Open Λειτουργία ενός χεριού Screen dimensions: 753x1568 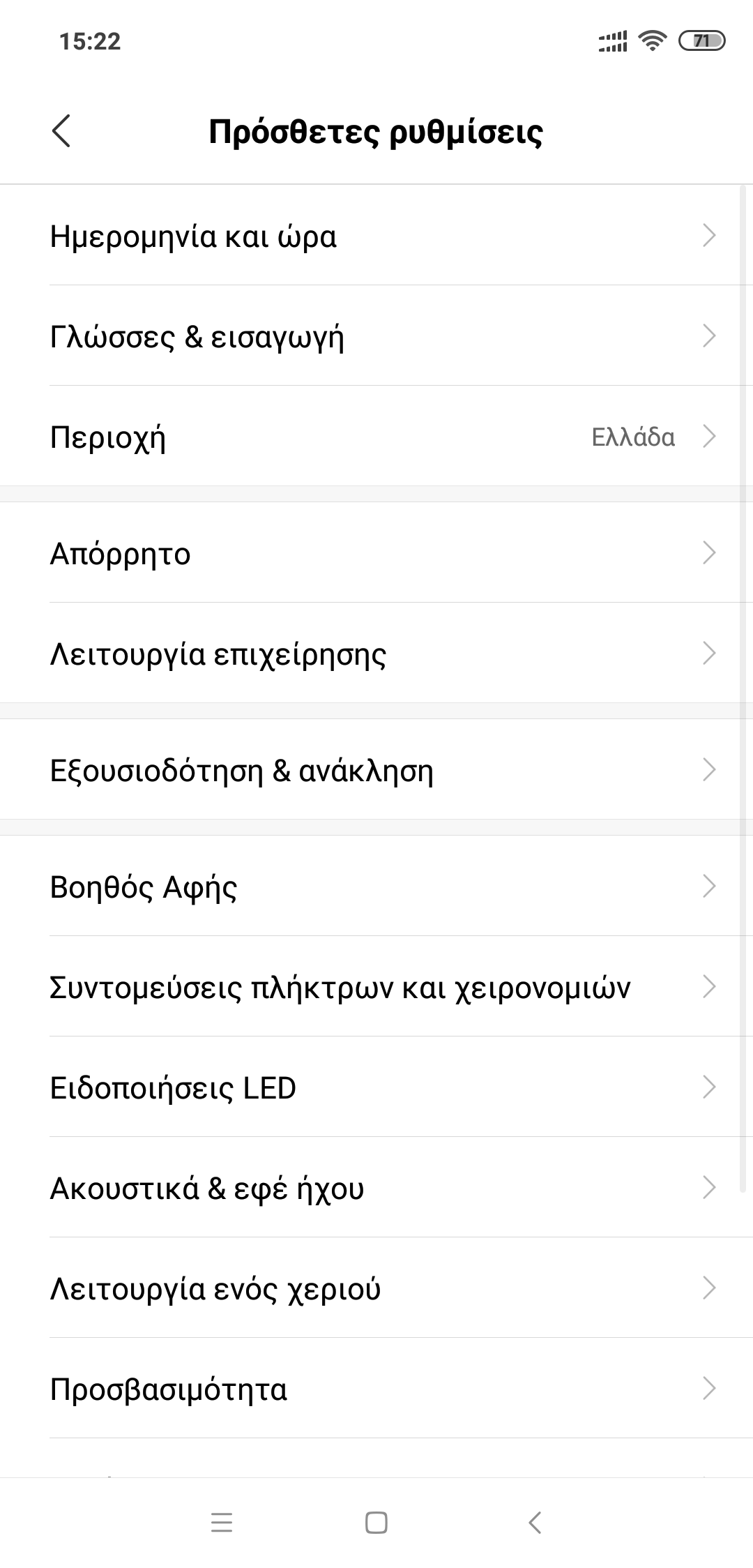(376, 1288)
